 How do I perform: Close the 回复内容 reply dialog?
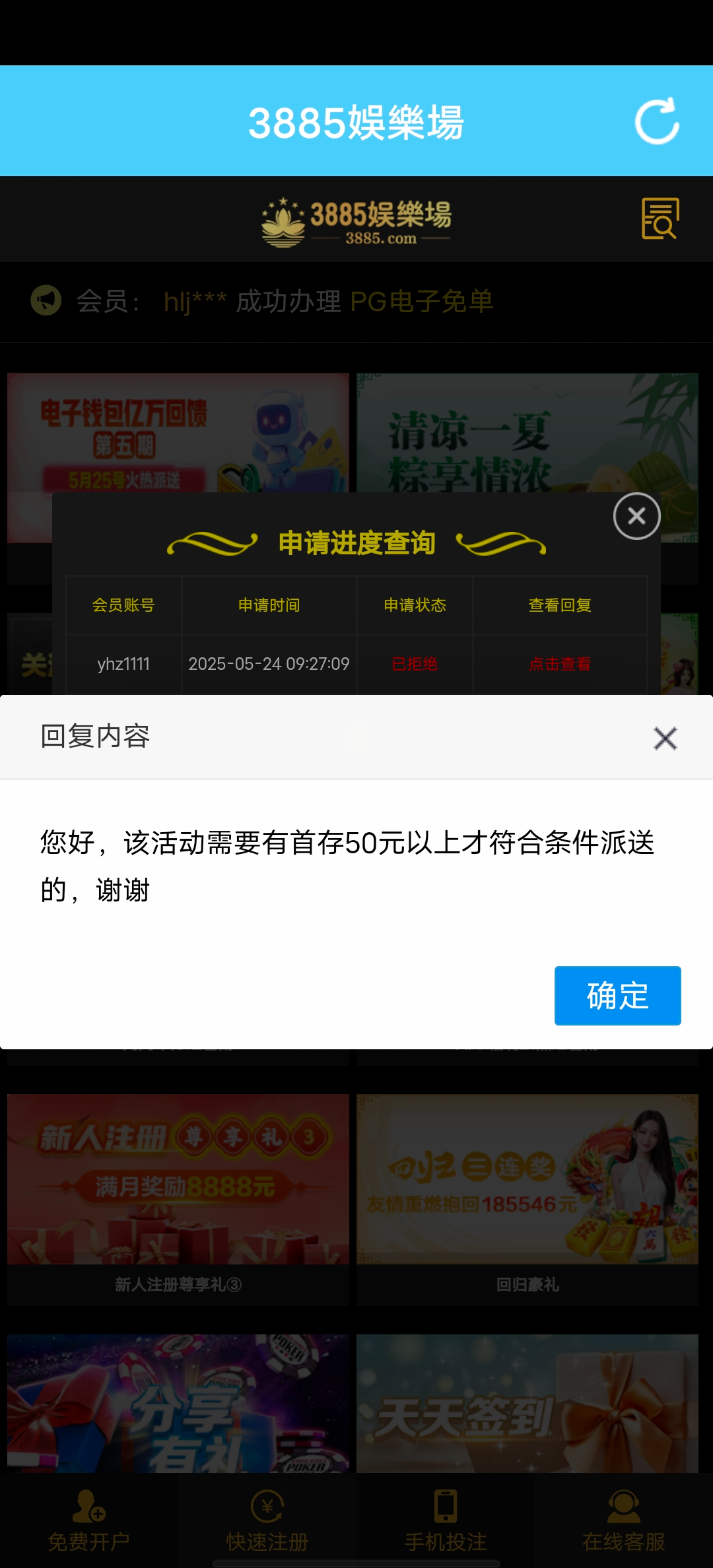point(666,738)
